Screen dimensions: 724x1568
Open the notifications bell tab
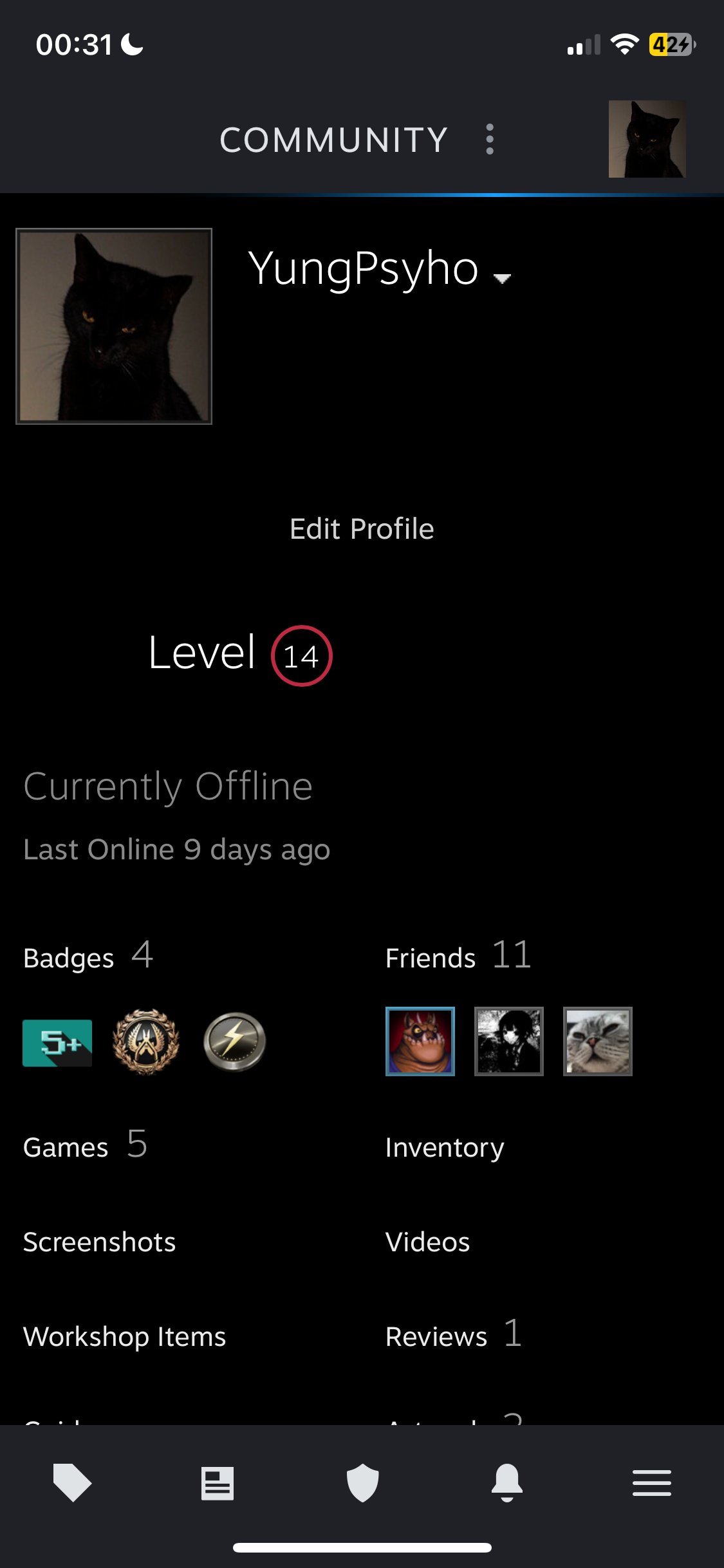507,1483
